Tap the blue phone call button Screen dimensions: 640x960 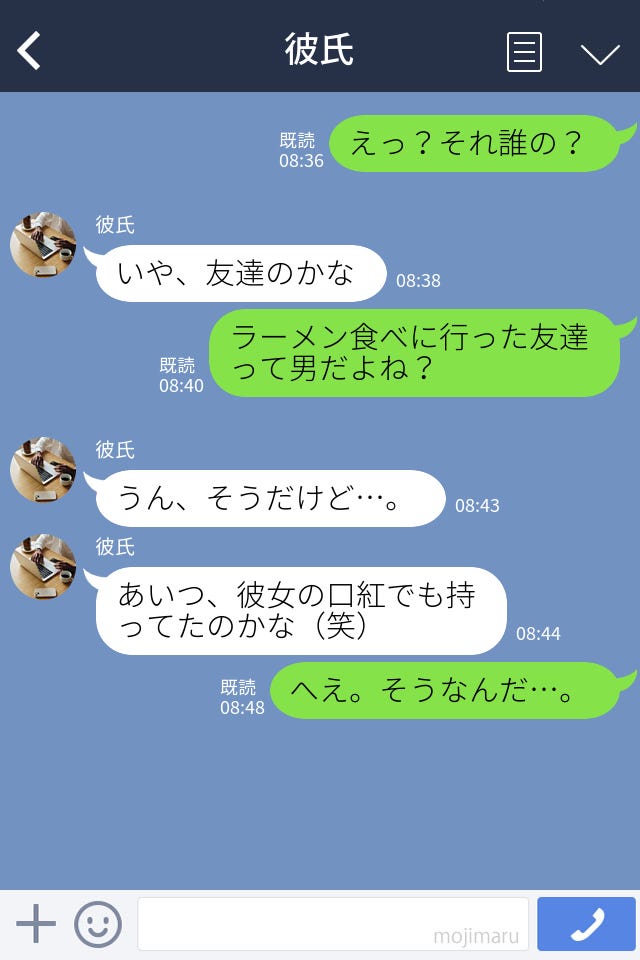pos(586,923)
